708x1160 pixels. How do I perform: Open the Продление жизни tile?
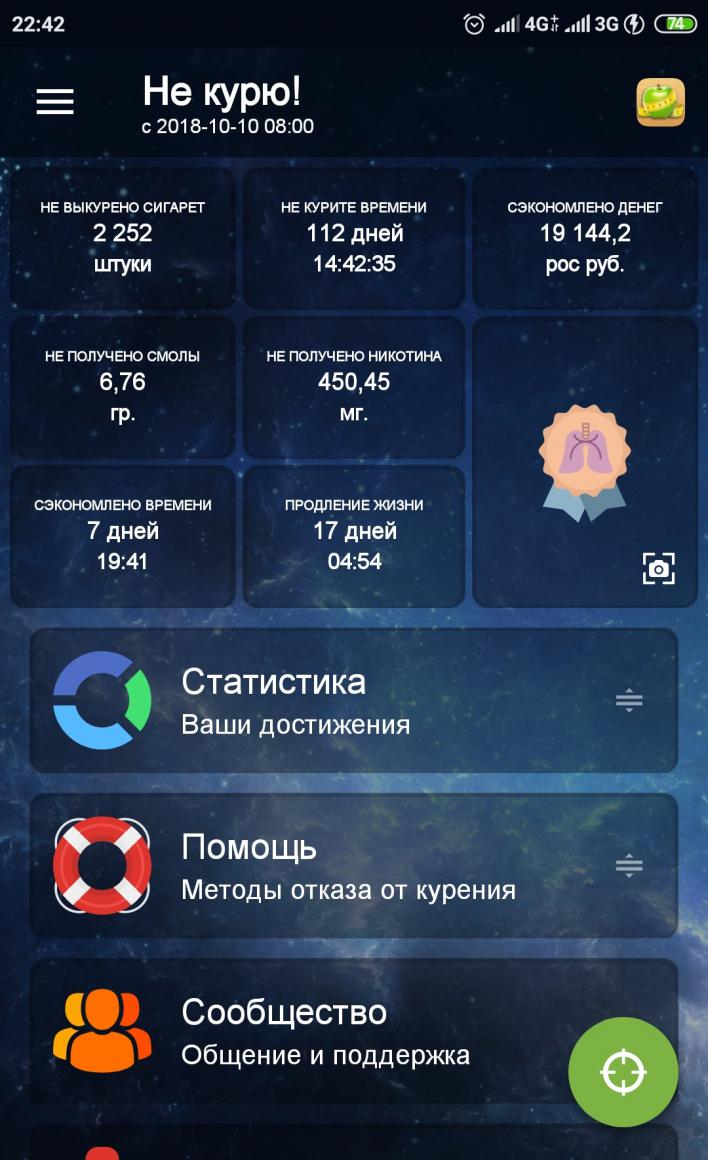pos(354,535)
